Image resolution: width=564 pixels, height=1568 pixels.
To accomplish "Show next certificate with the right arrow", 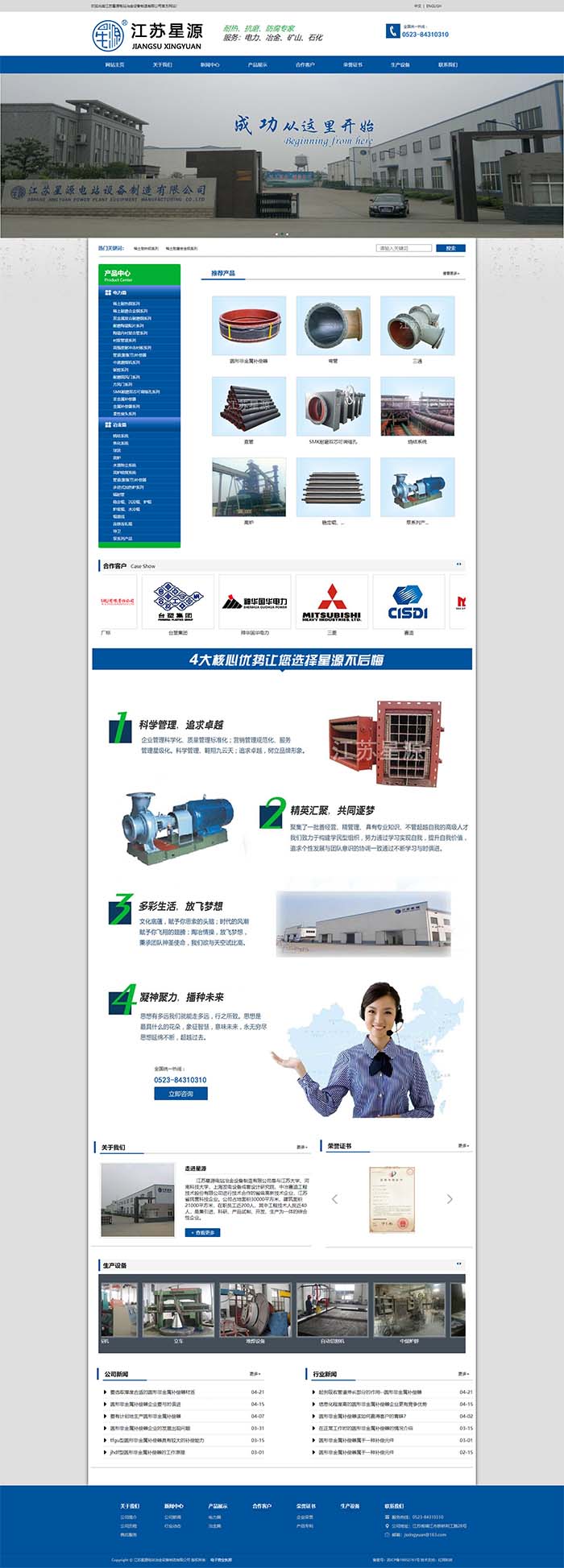I will point(450,1199).
